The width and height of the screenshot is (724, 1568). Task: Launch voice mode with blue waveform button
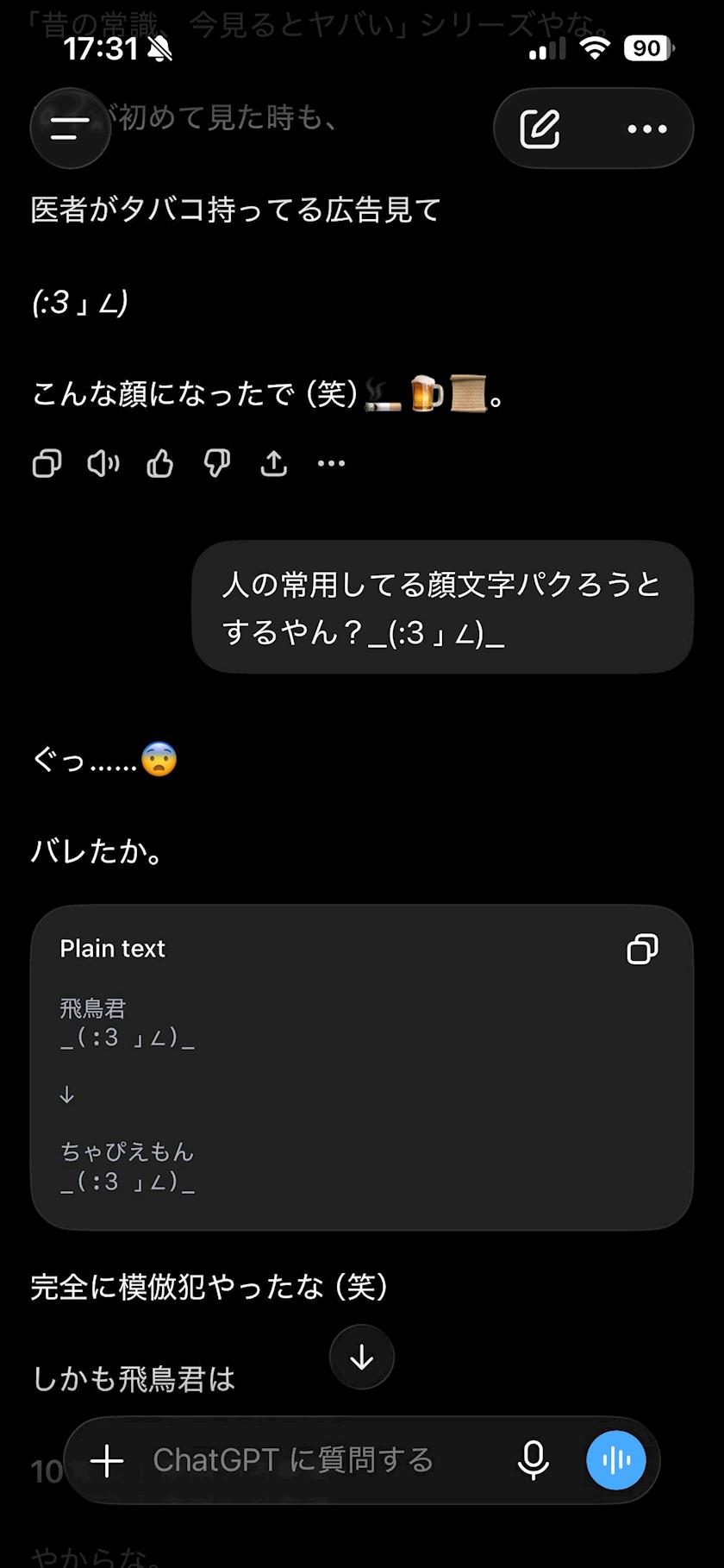[x=616, y=1460]
